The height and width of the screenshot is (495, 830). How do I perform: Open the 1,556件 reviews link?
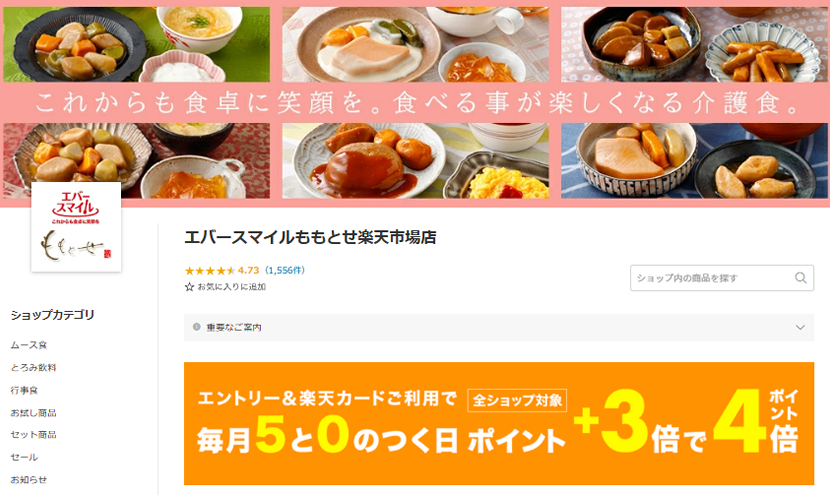tap(285, 270)
